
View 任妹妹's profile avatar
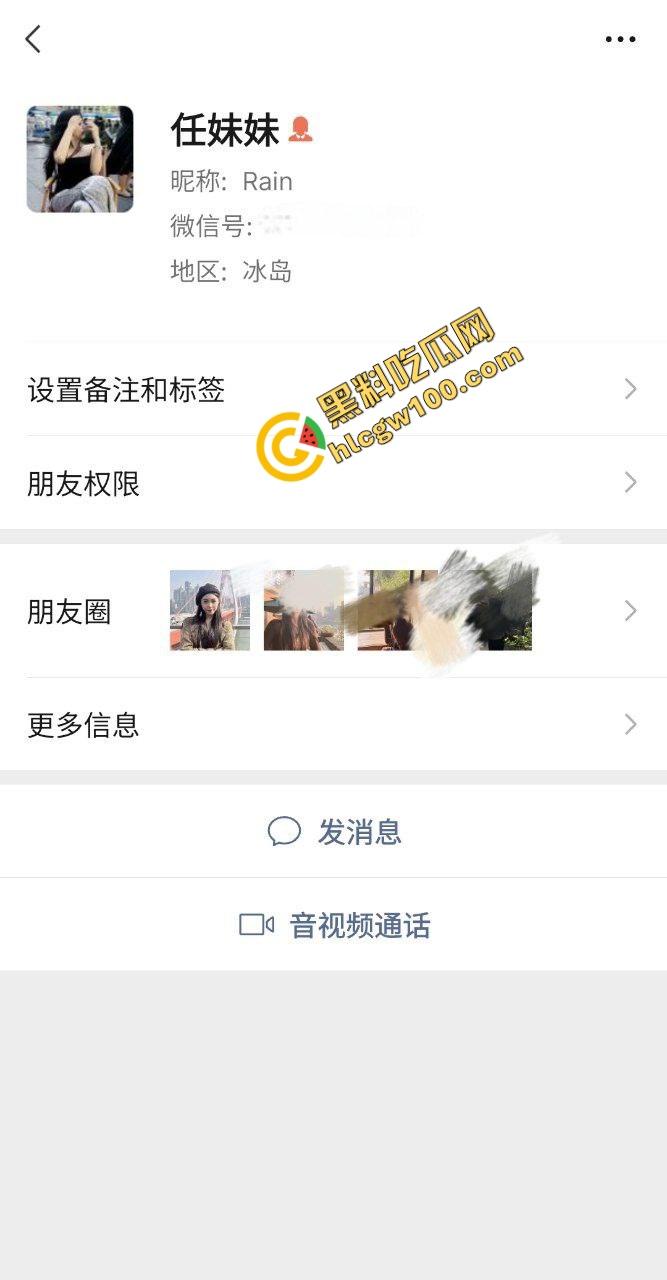(80, 159)
